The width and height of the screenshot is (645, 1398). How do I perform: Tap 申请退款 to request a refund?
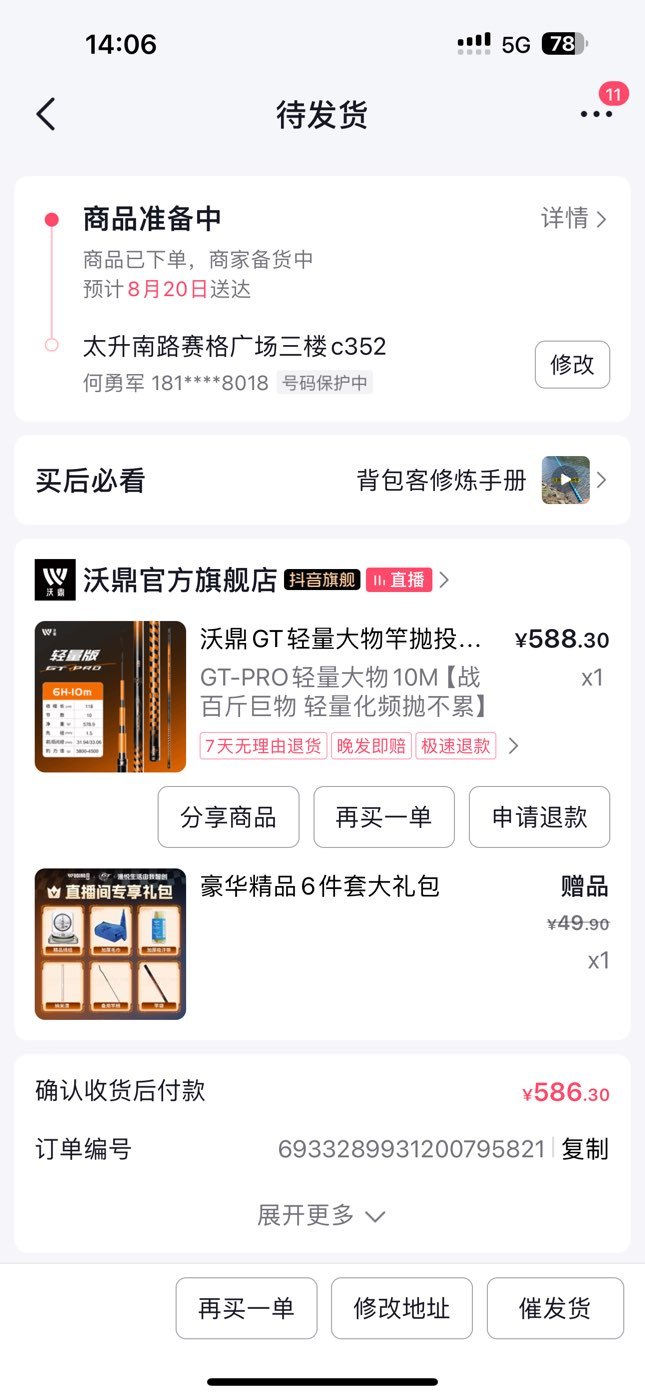pyautogui.click(x=539, y=817)
